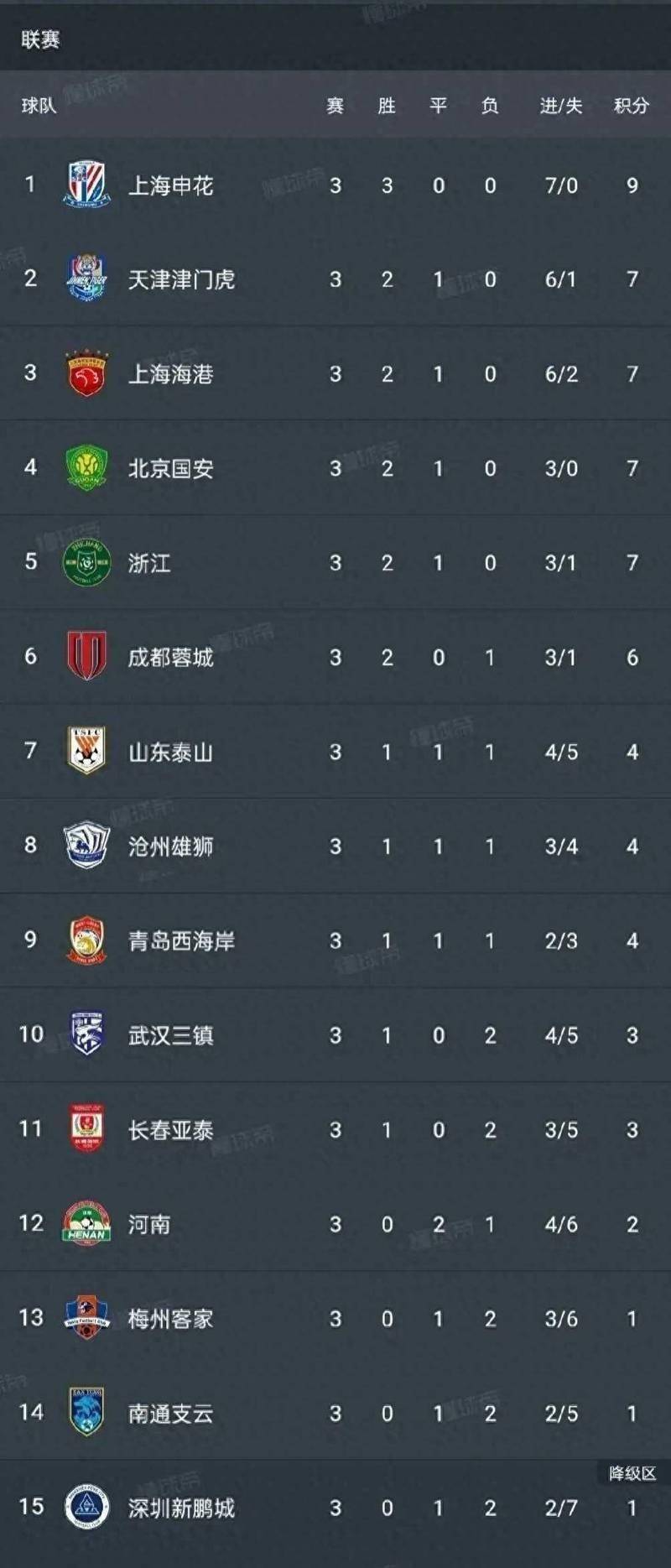View the 梅州客家 team page
The width and height of the screenshot is (671, 1568).
[x=170, y=1319]
